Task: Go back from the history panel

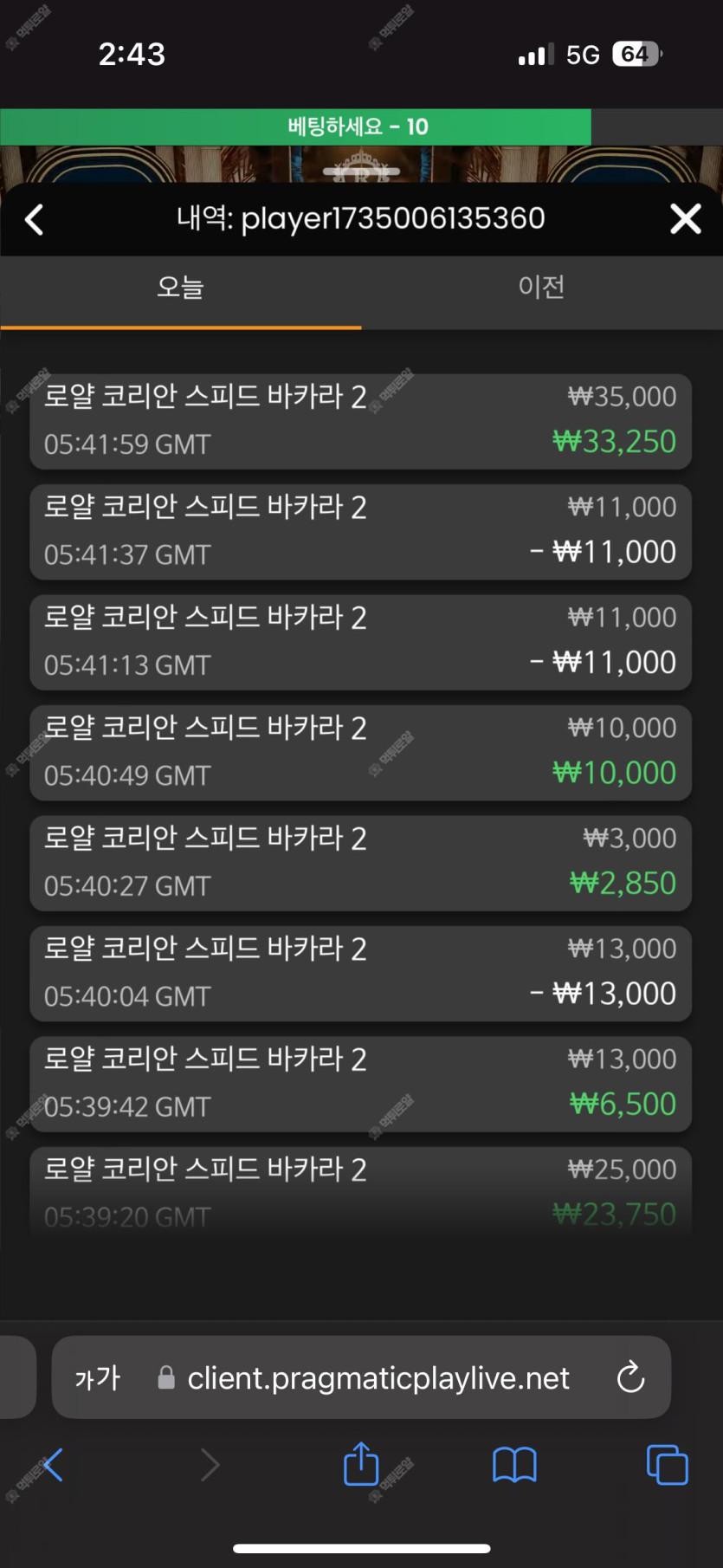Action: click(x=35, y=219)
